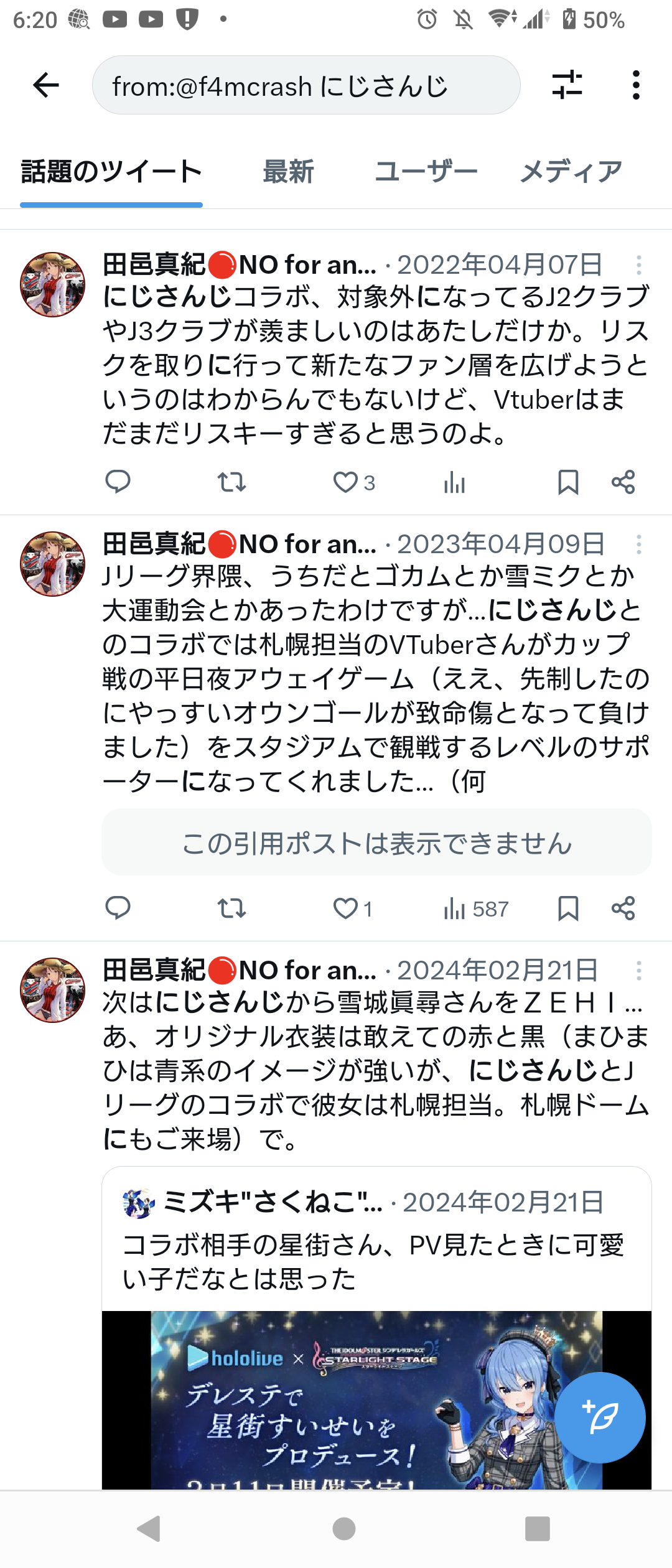672x1568 pixels.
Task: Open the top-right overflow menu
Action: click(x=635, y=85)
